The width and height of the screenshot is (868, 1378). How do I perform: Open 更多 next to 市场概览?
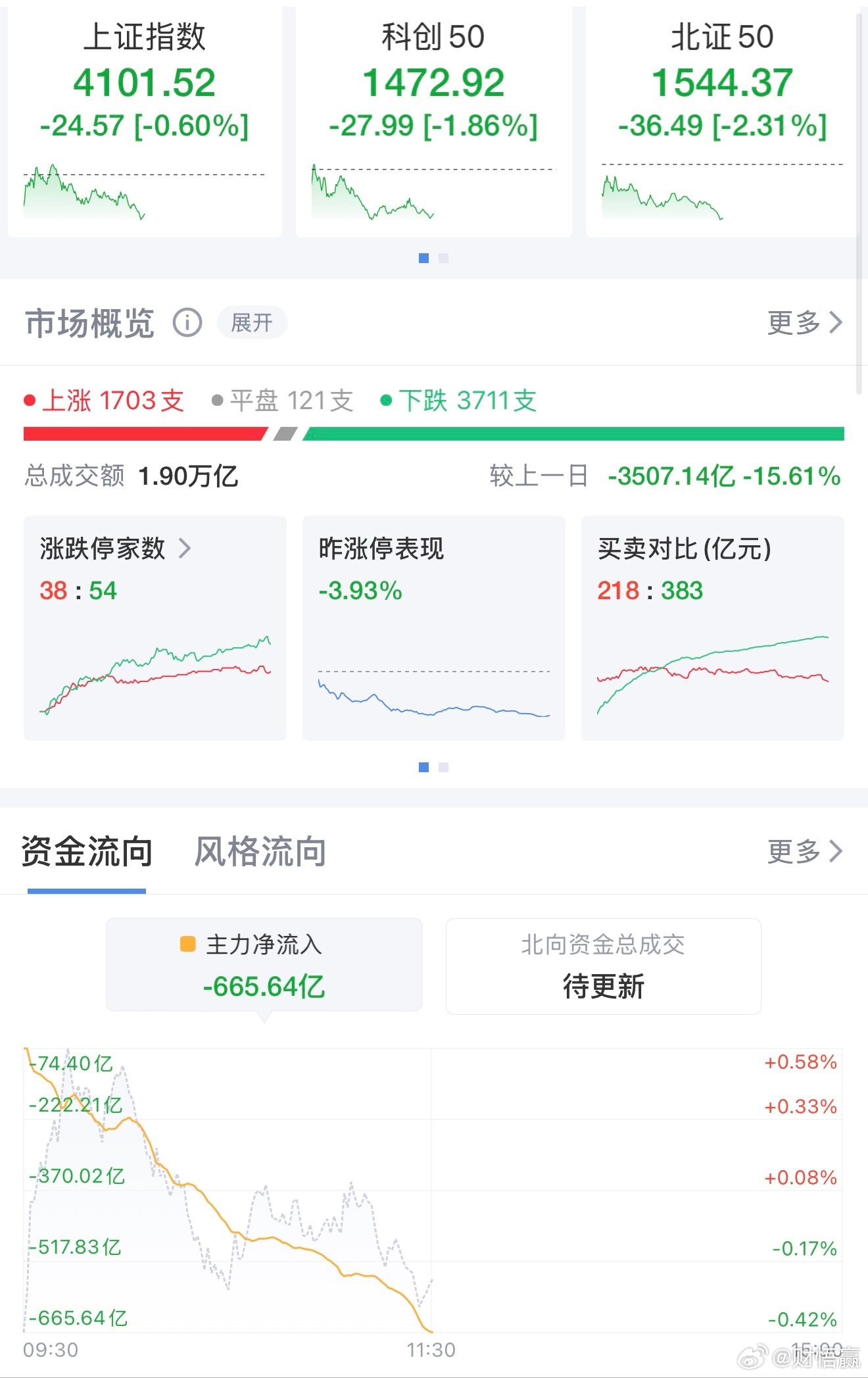[x=804, y=322]
